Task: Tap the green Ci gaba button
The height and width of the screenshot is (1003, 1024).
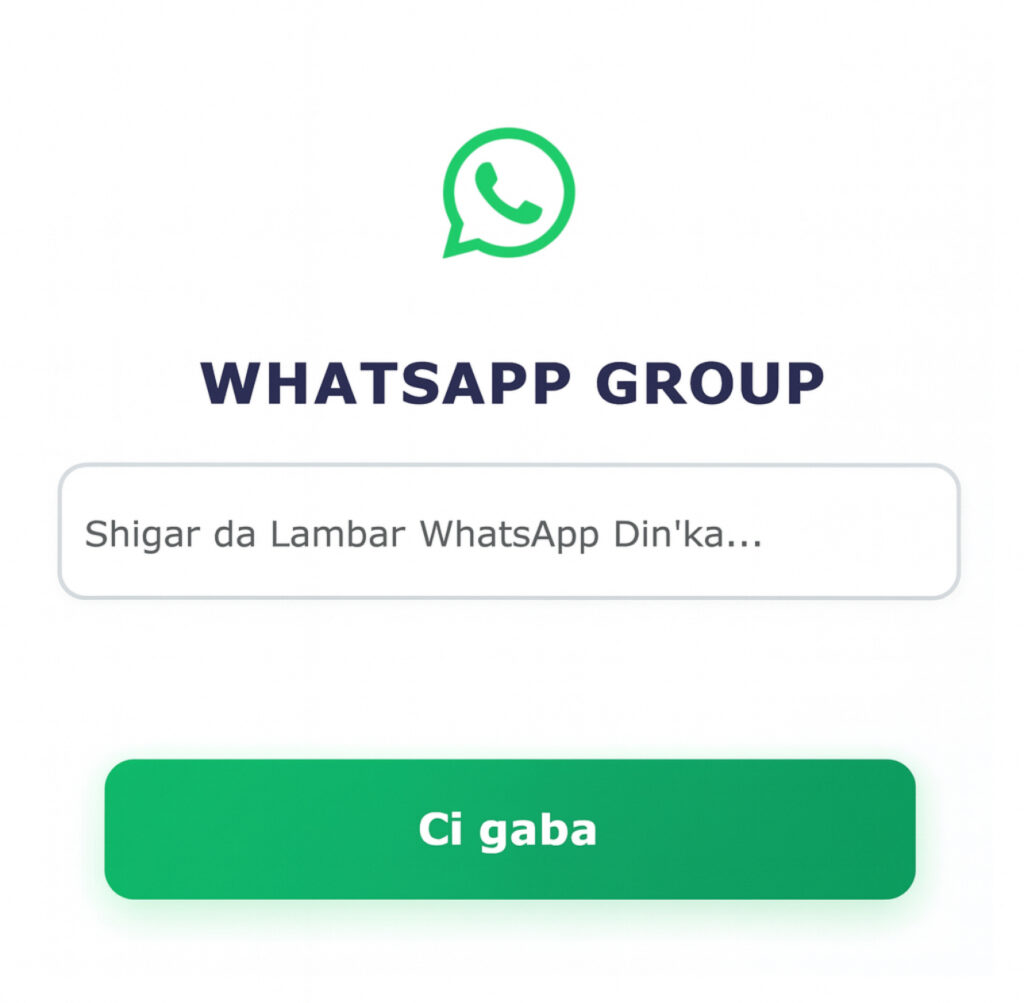Action: click(x=509, y=829)
